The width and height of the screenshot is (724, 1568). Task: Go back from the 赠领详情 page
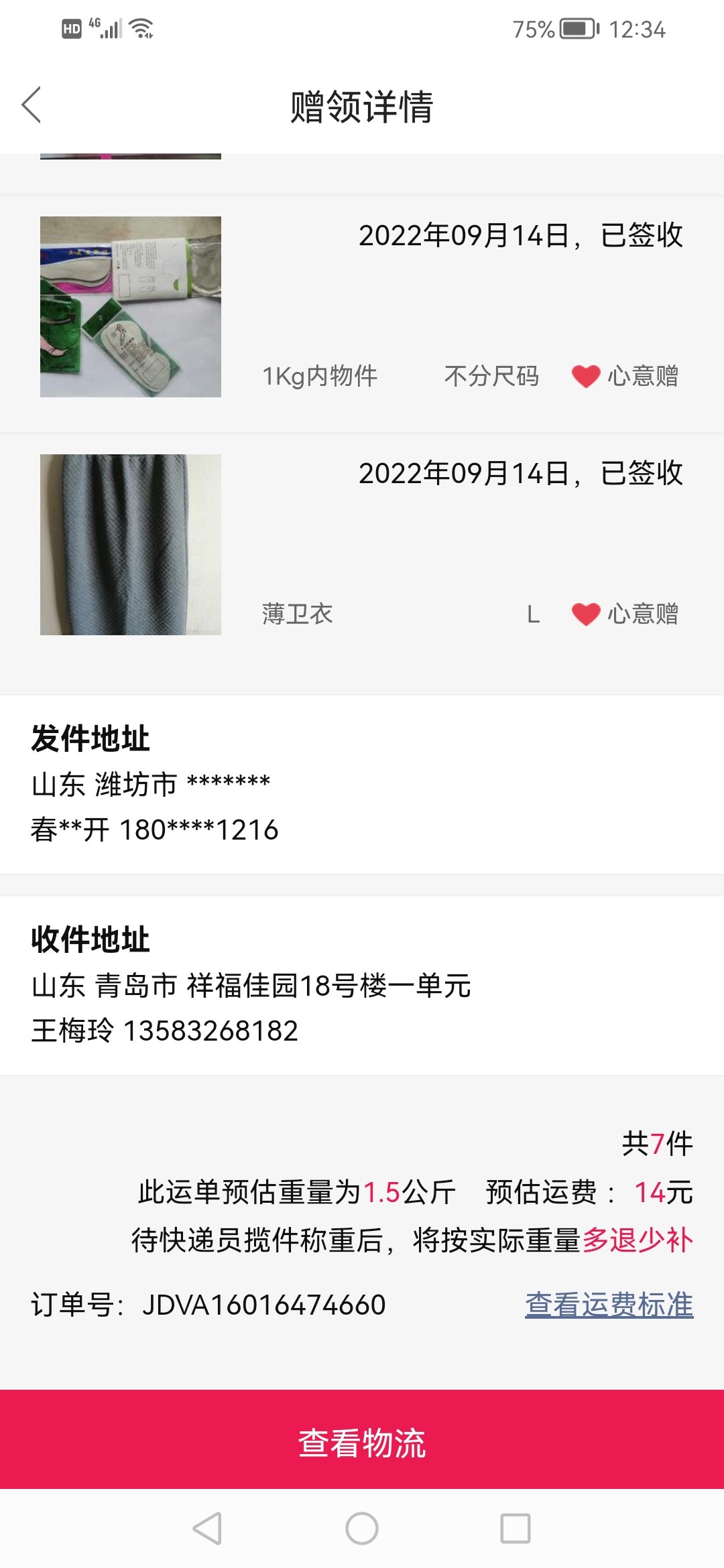(32, 105)
